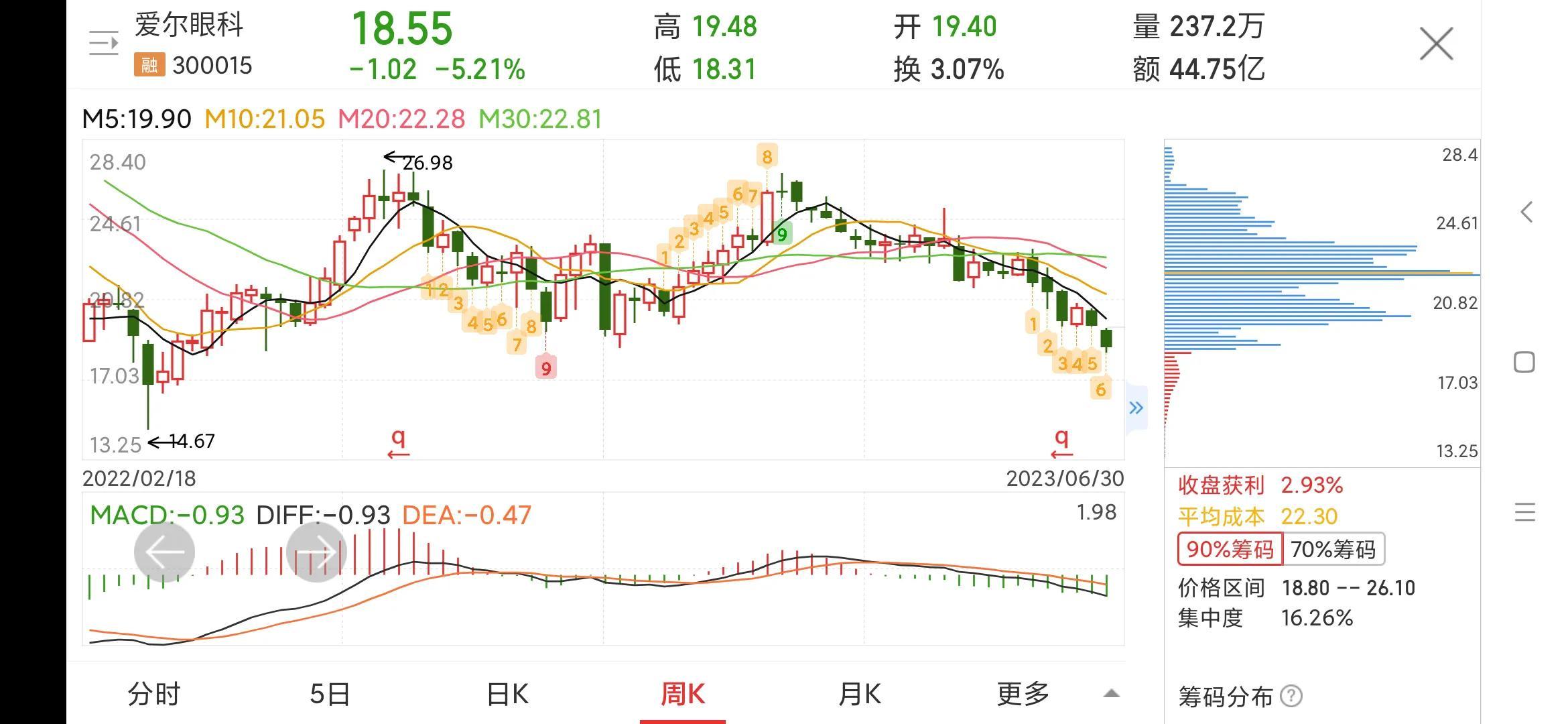Switch to the 日K chart tab
The width and height of the screenshot is (1568, 724).
507,694
